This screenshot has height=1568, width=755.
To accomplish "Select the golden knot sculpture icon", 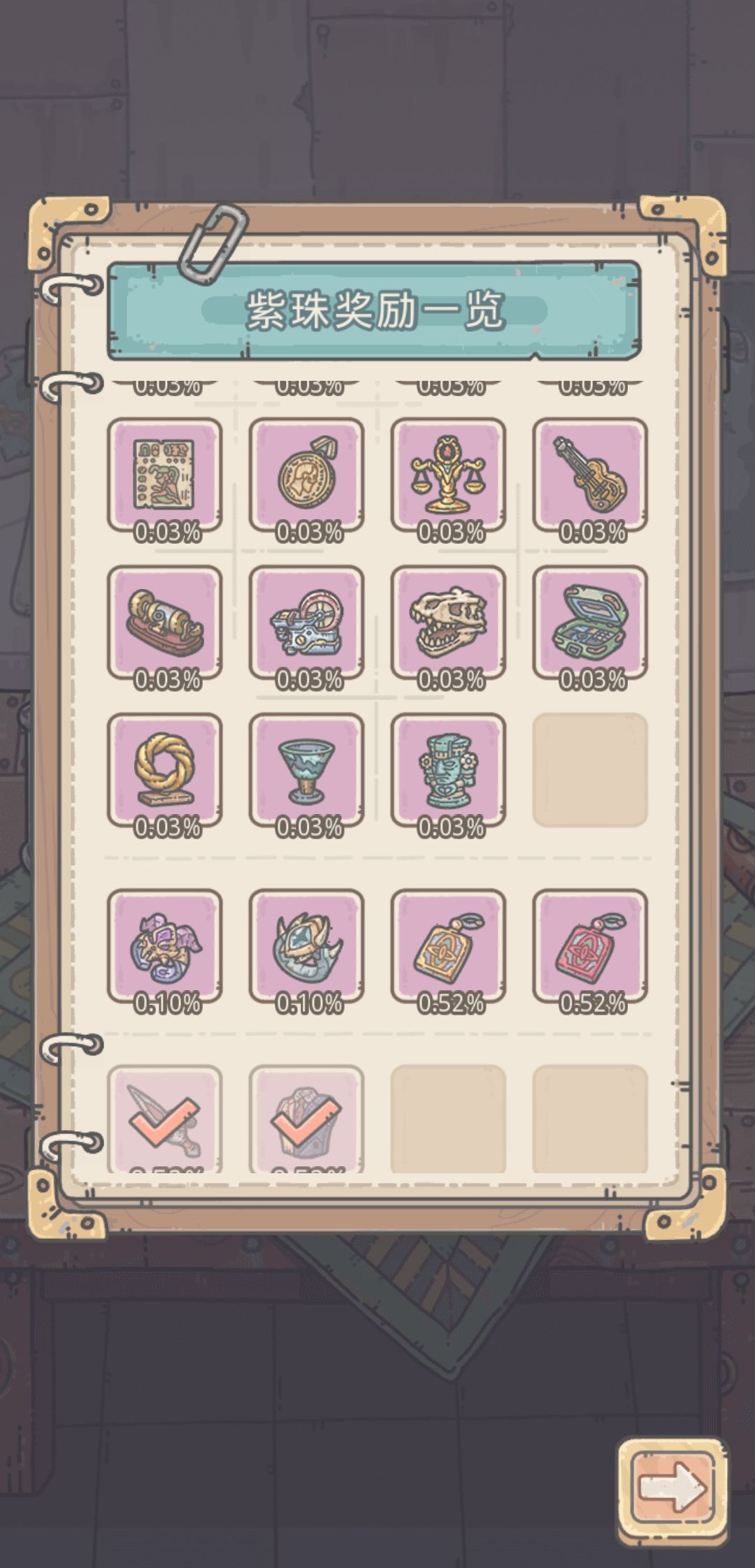I will [166, 770].
